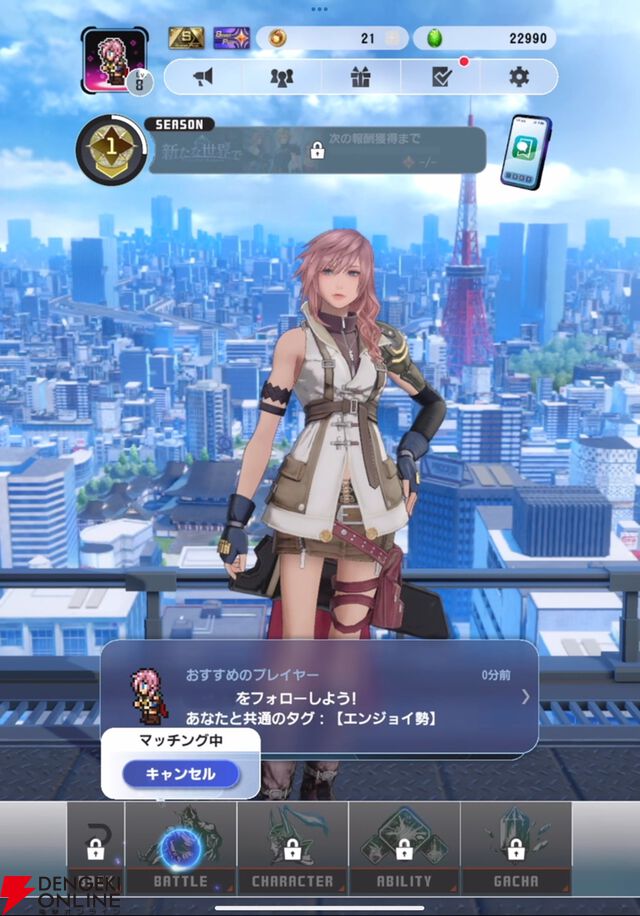
Task: Cancel matchmaking with キャンセル
Action: 181,774
